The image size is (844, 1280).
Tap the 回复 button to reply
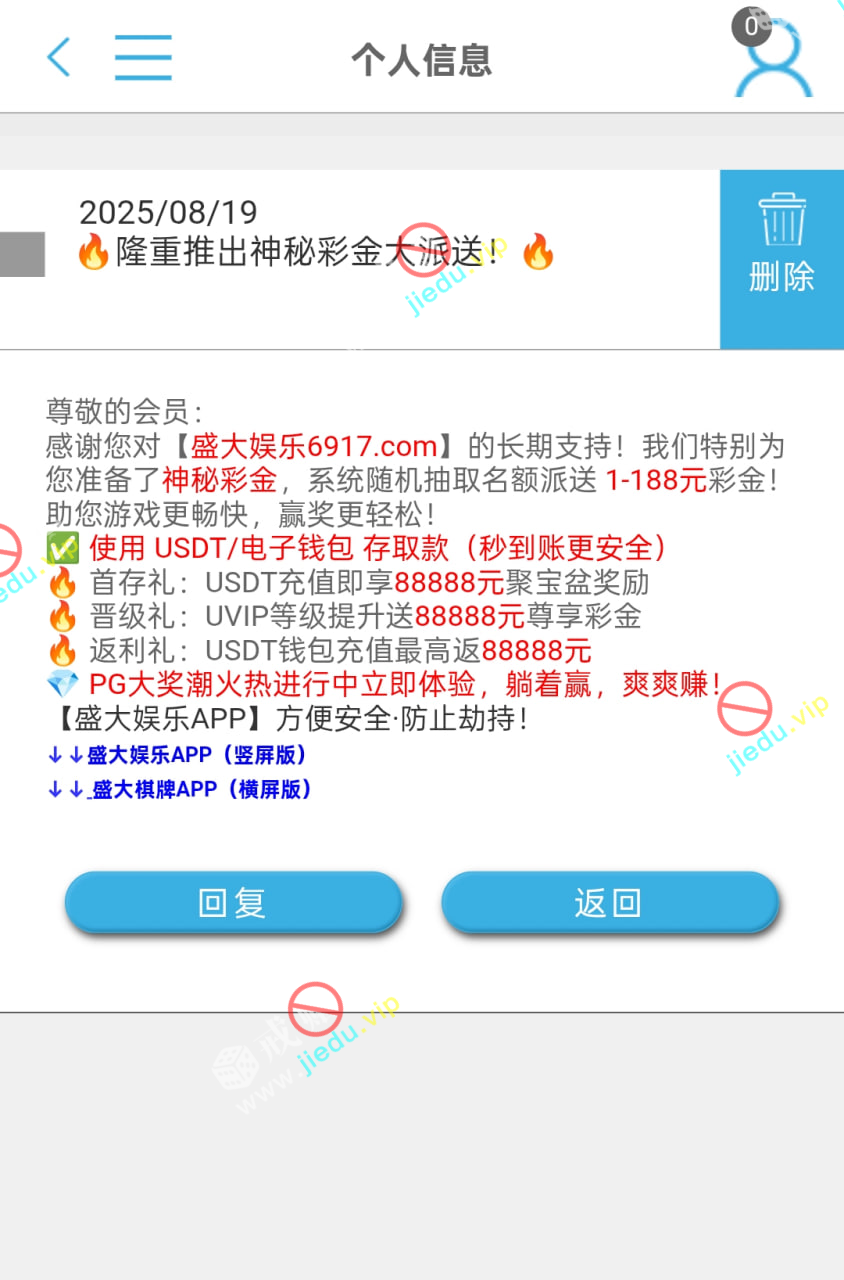[233, 903]
